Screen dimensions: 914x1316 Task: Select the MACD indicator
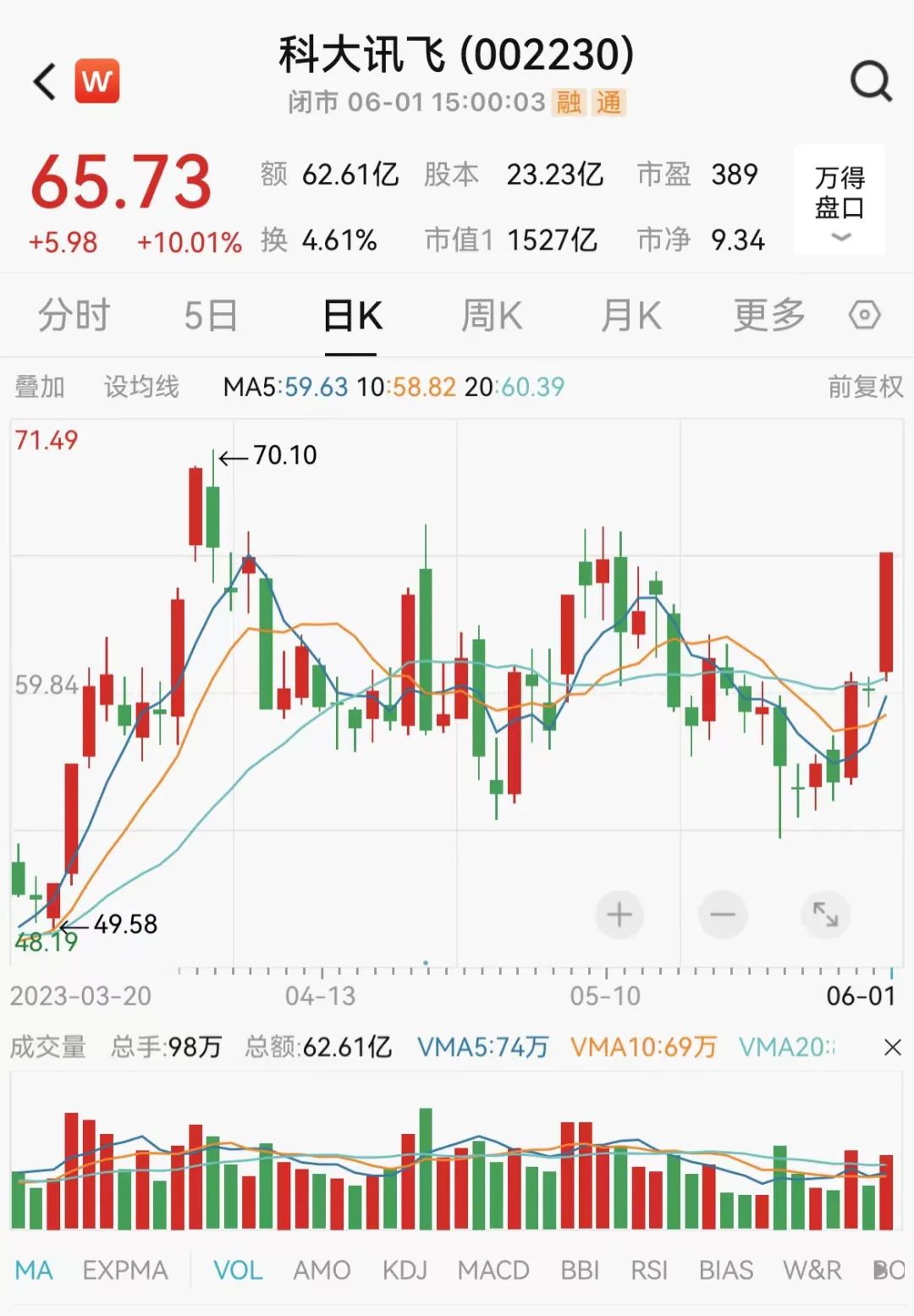tap(493, 1270)
